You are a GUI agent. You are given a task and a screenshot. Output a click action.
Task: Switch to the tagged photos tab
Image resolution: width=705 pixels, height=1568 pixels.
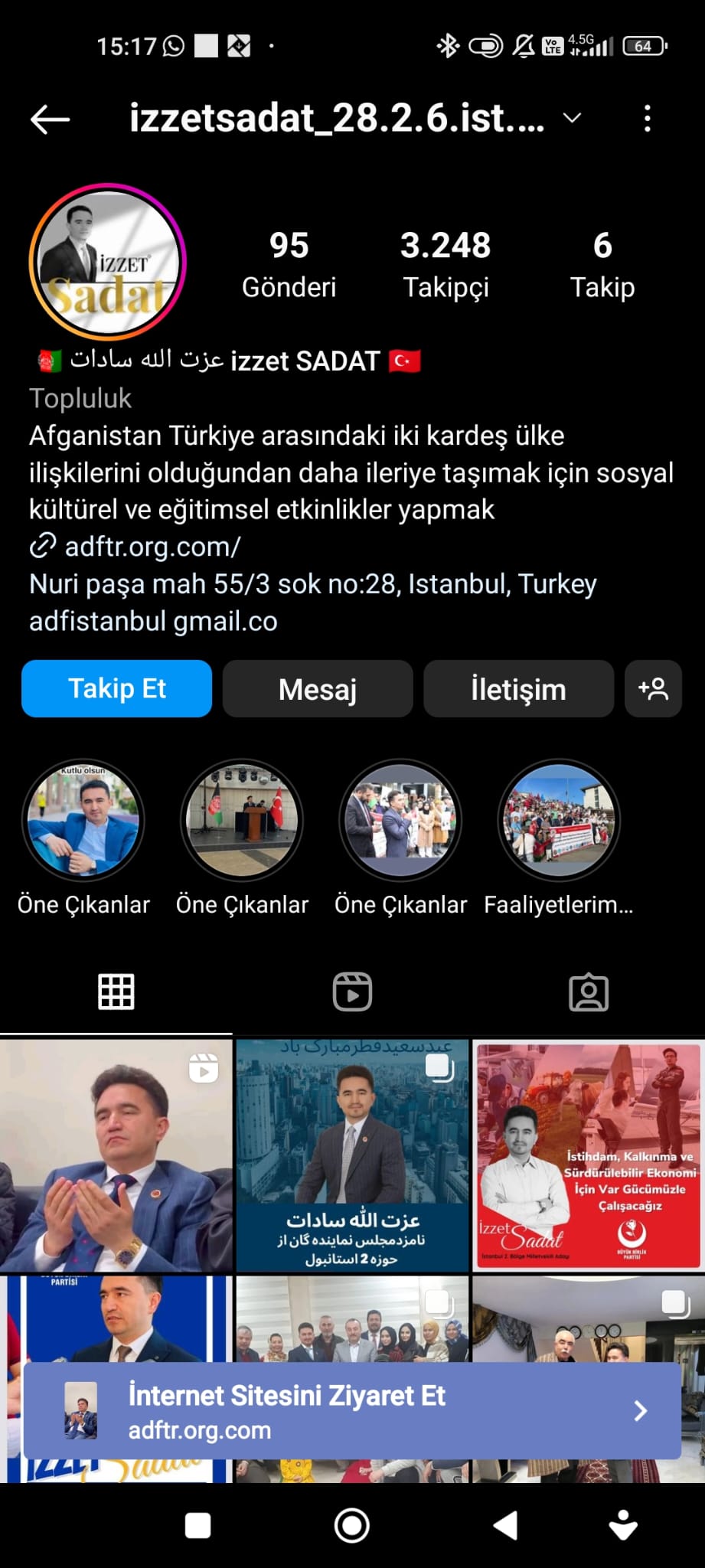[x=588, y=992]
